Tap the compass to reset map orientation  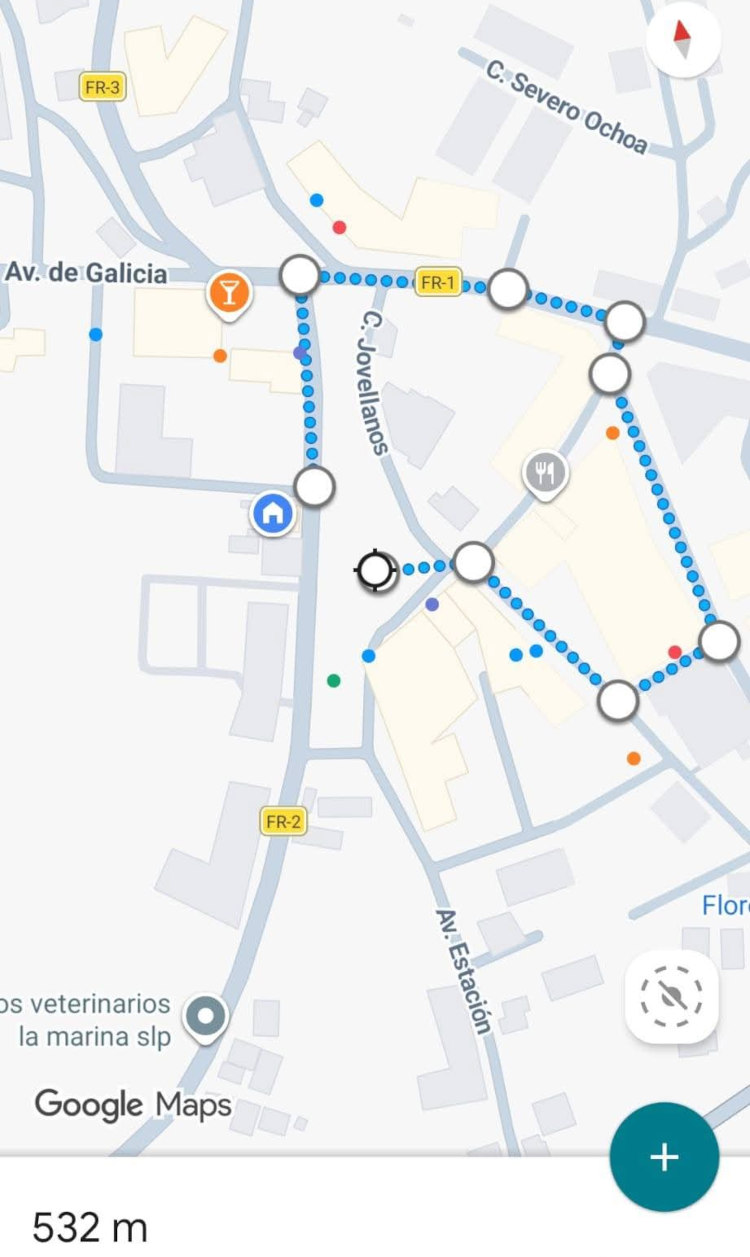(683, 41)
